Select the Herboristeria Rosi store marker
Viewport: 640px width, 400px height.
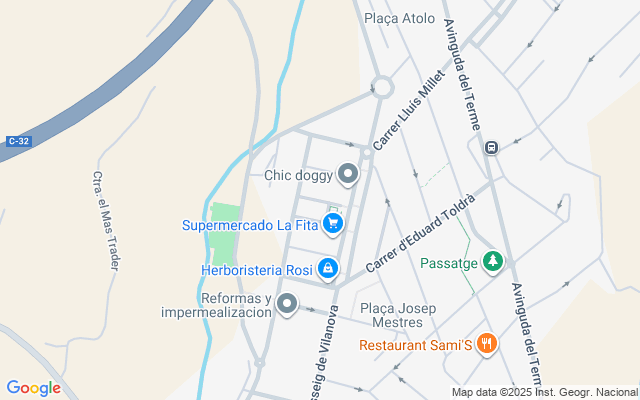coord(327,268)
